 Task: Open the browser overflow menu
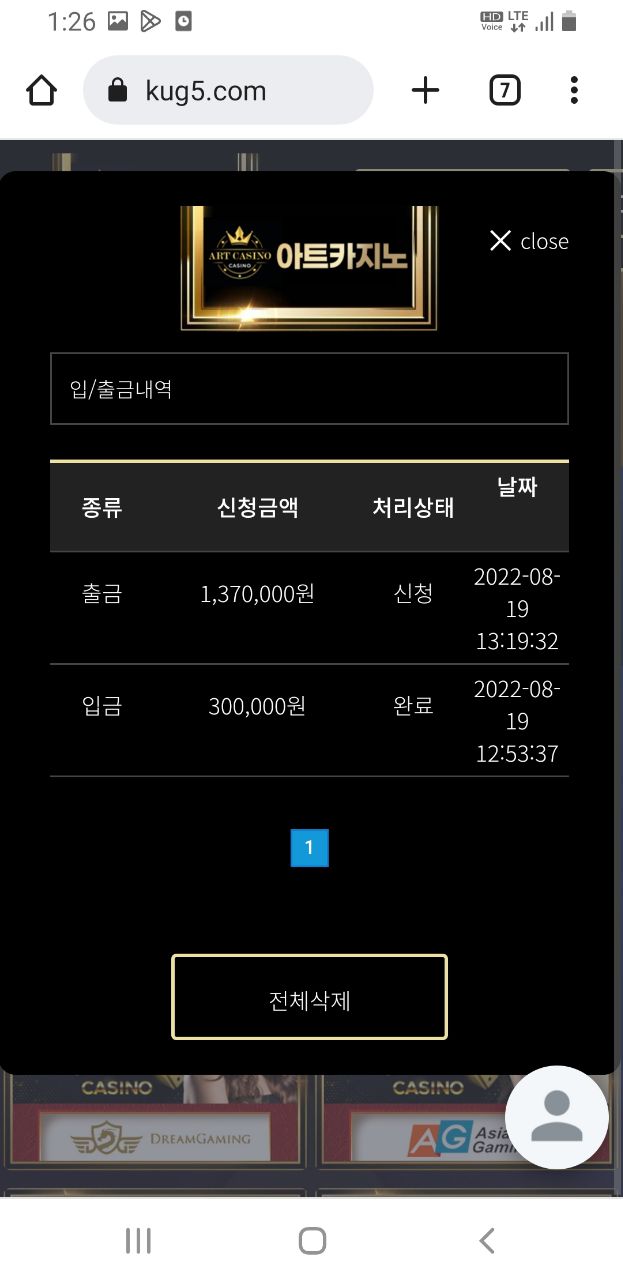coord(574,91)
